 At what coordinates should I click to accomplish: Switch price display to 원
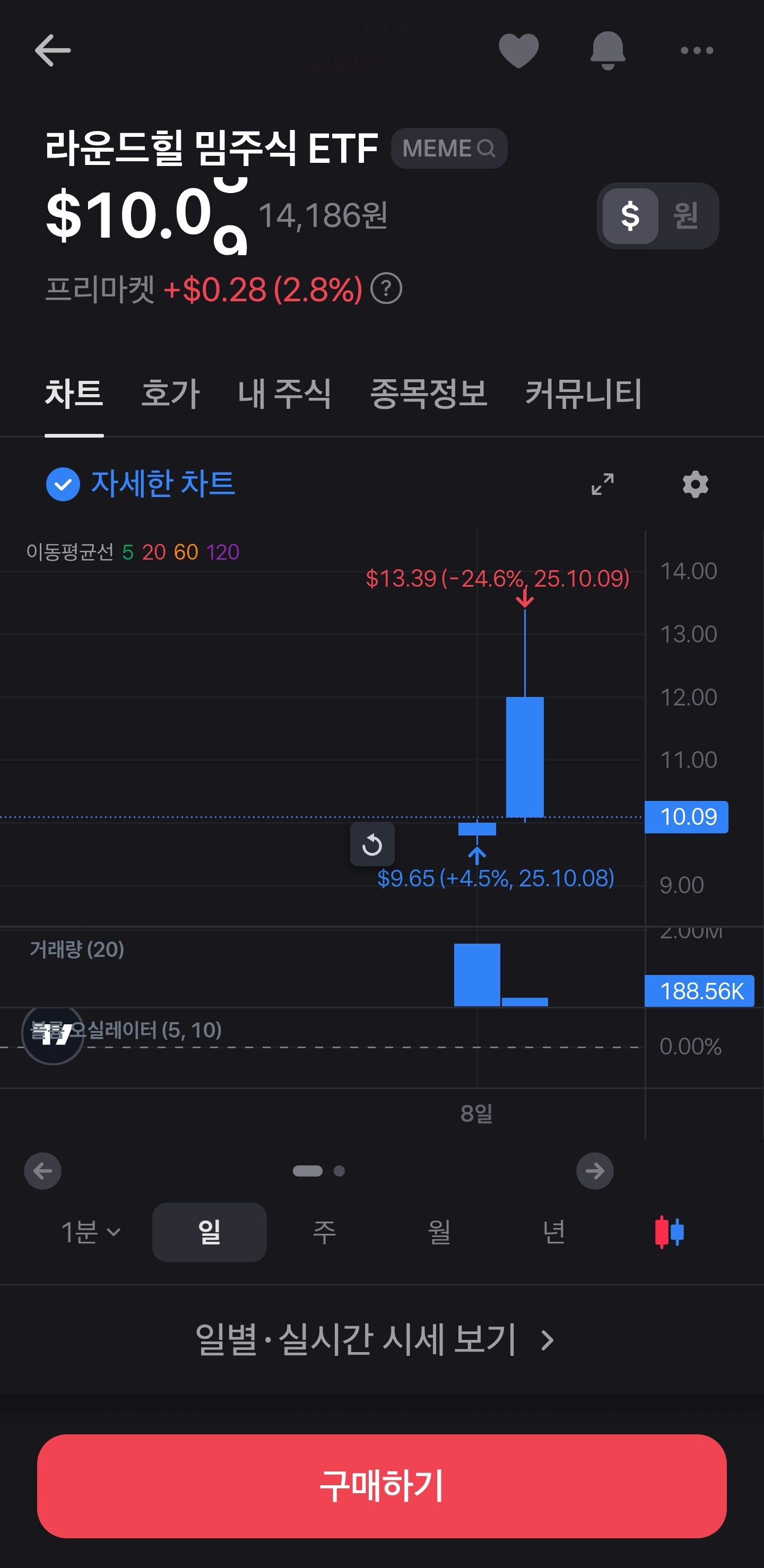point(685,215)
